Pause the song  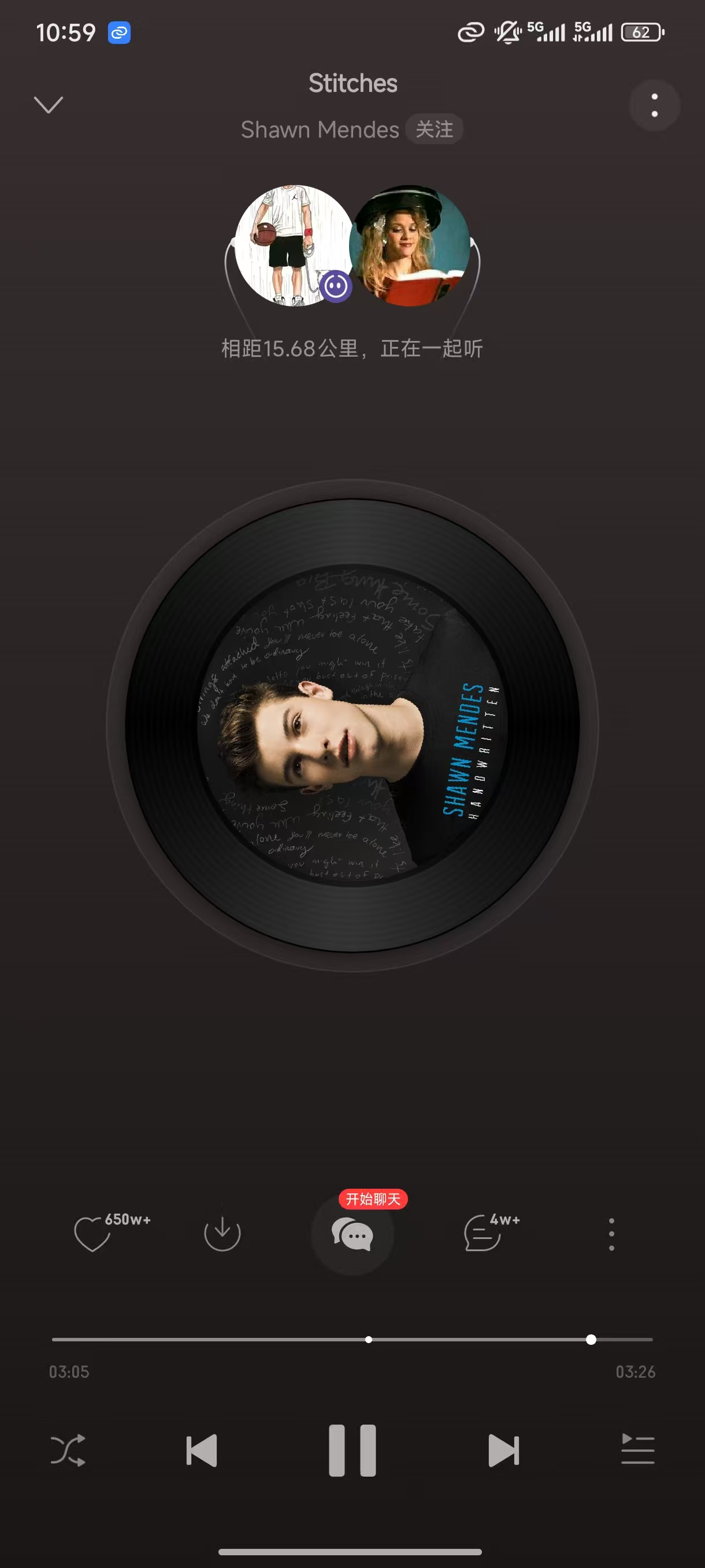click(352, 1451)
